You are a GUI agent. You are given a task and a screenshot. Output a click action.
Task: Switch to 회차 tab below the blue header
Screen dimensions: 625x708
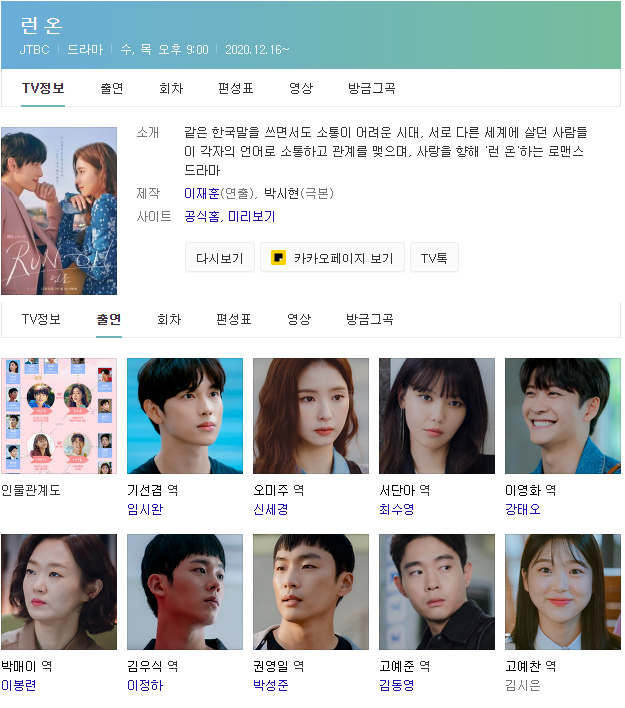point(171,88)
